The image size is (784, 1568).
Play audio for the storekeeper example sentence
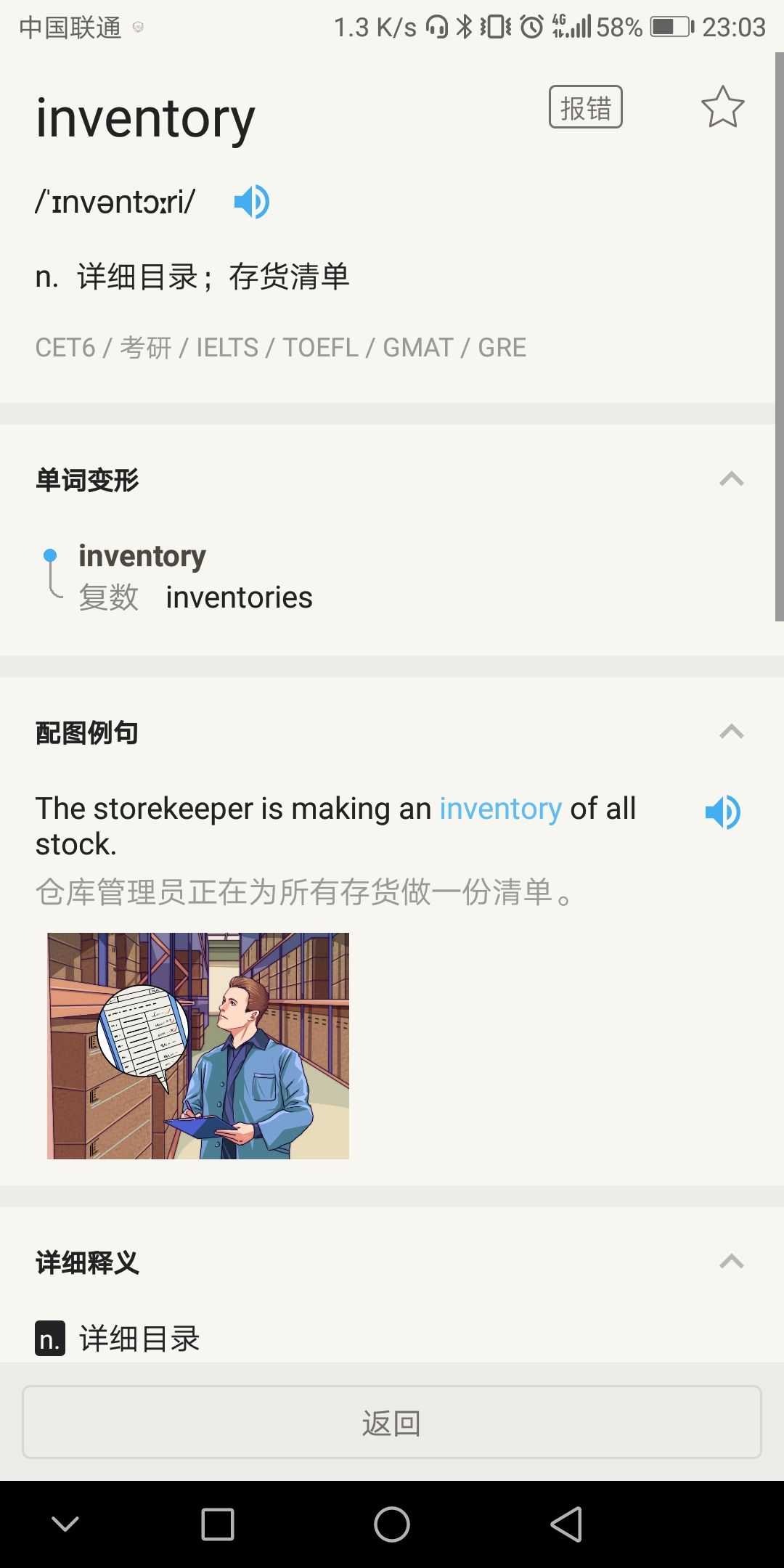tap(722, 812)
